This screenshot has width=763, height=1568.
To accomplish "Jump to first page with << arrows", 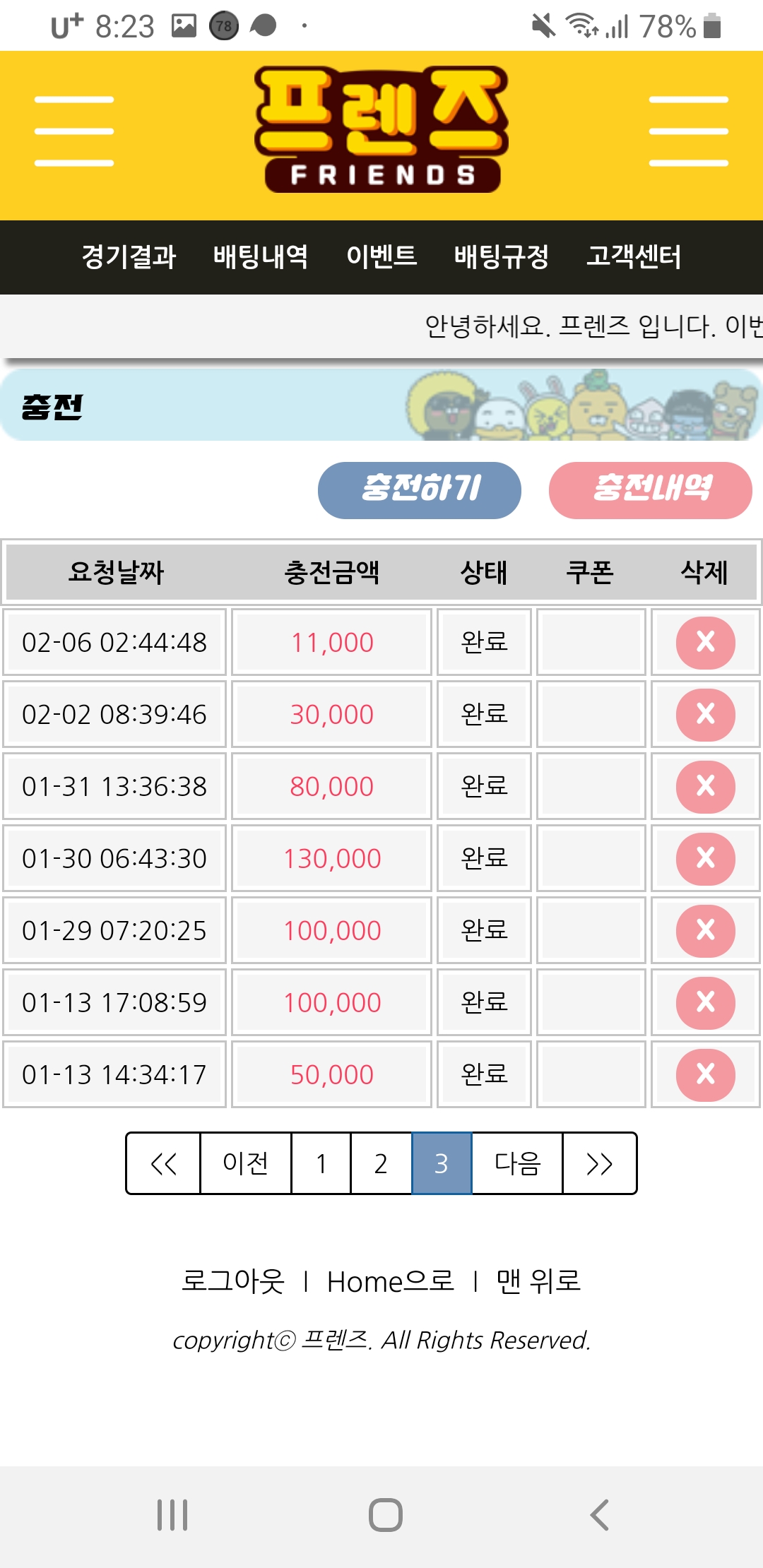I will 164,1163.
